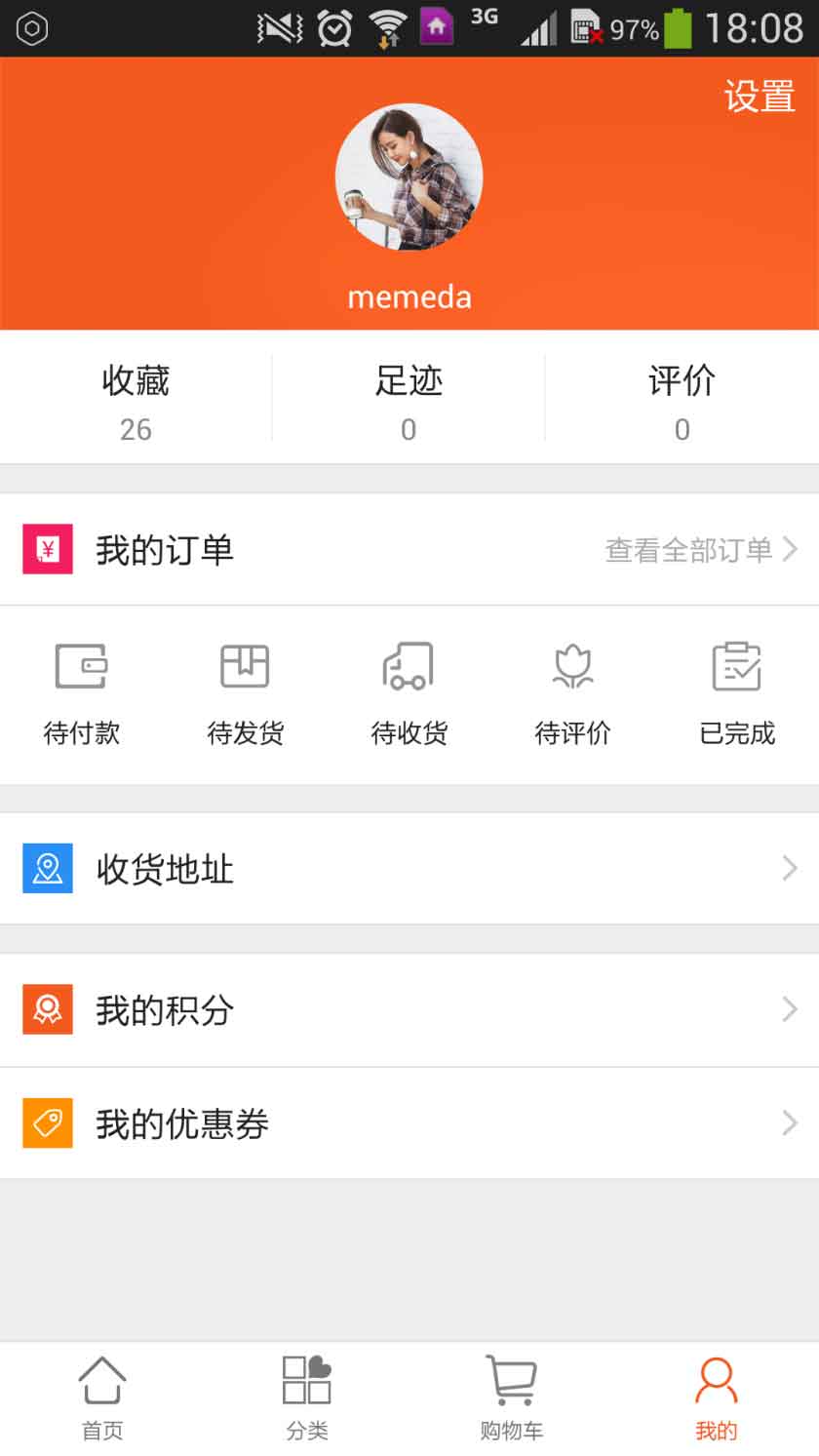Open 我的优惠券 coupons page
The image size is (819, 1456).
click(x=409, y=1123)
